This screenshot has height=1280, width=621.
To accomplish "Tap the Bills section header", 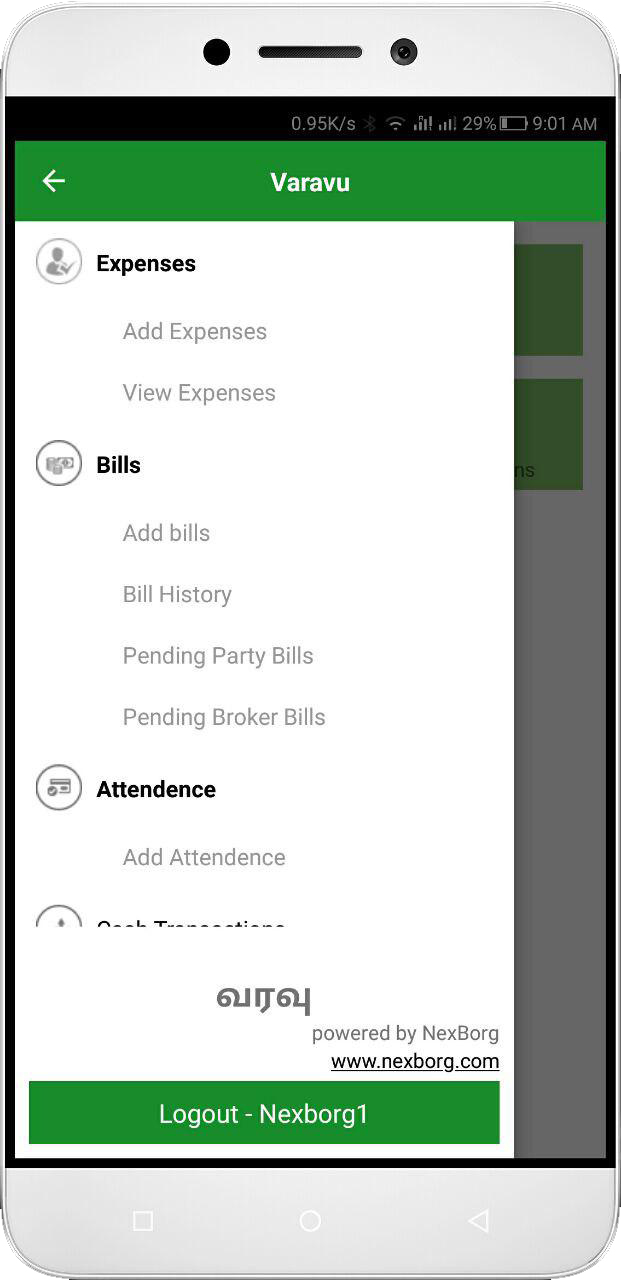I will pos(118,465).
